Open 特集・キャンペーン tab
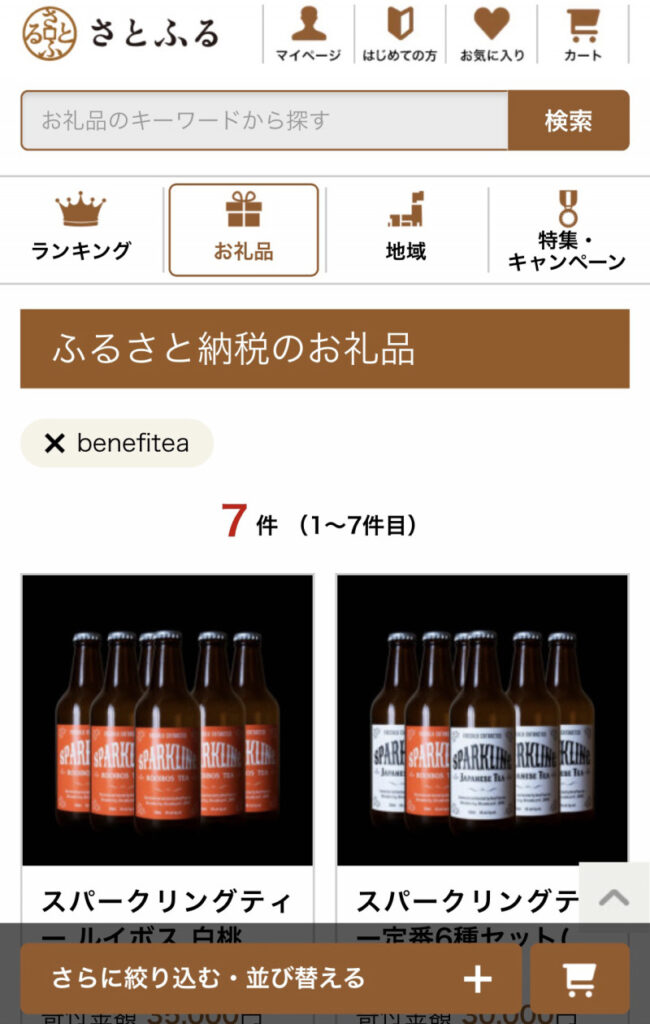 coord(566,230)
